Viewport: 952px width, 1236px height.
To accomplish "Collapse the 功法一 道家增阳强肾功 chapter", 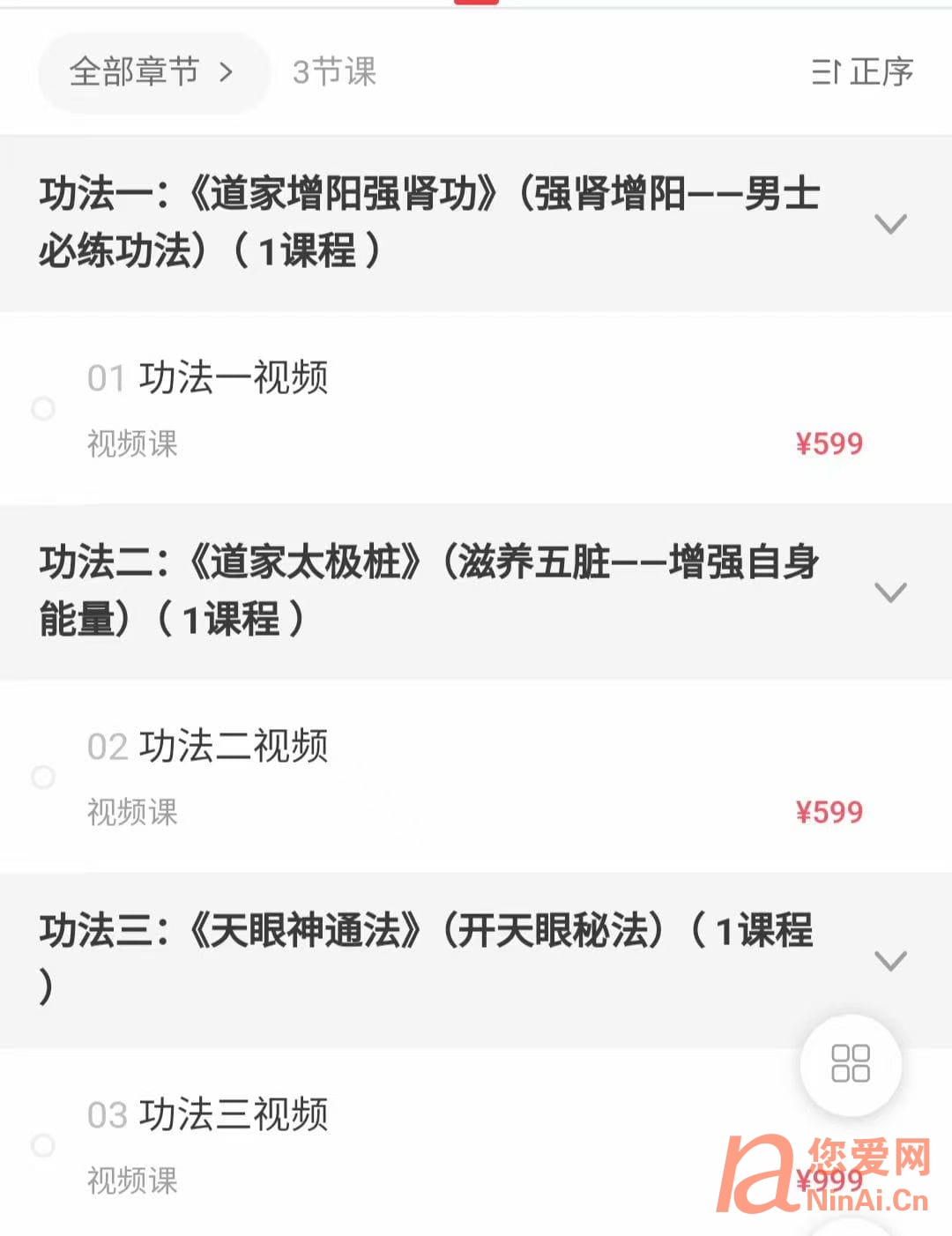I will tap(890, 224).
